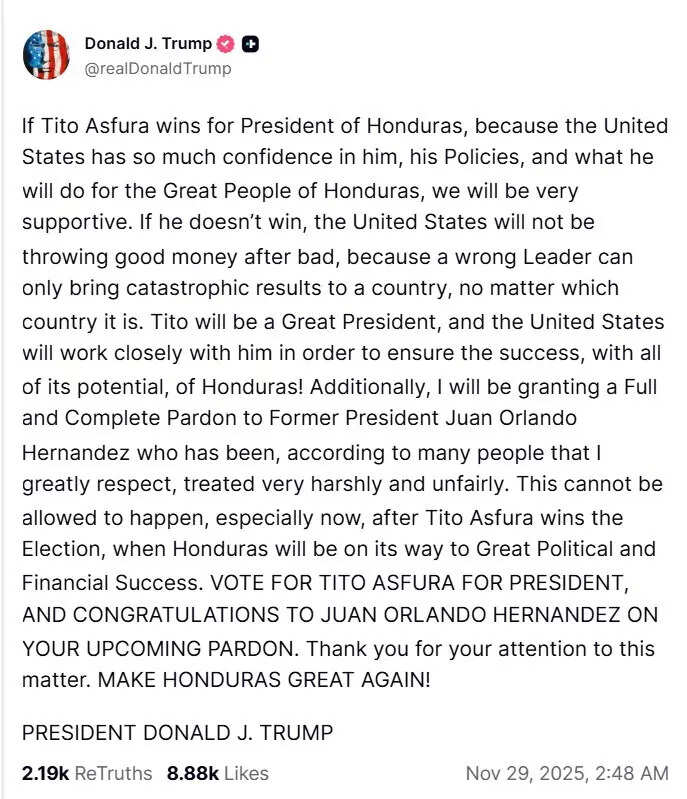Open the Donald J. Trump display name
The height and width of the screenshot is (799, 687).
tap(147, 43)
